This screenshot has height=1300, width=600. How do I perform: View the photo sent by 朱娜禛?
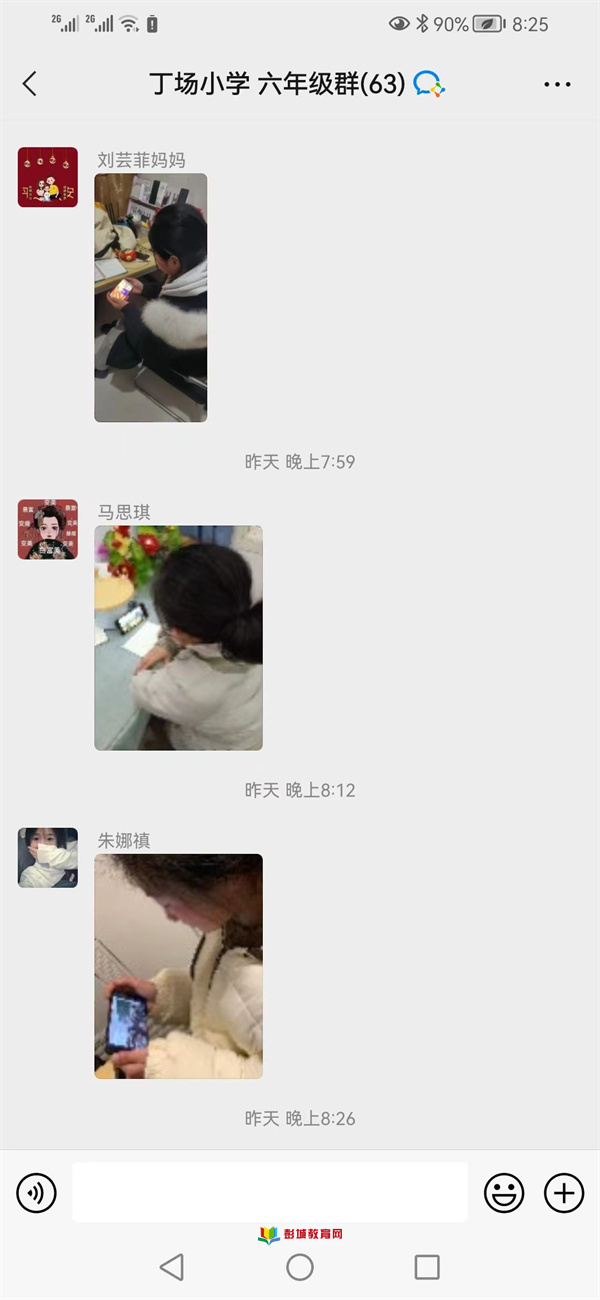click(179, 966)
